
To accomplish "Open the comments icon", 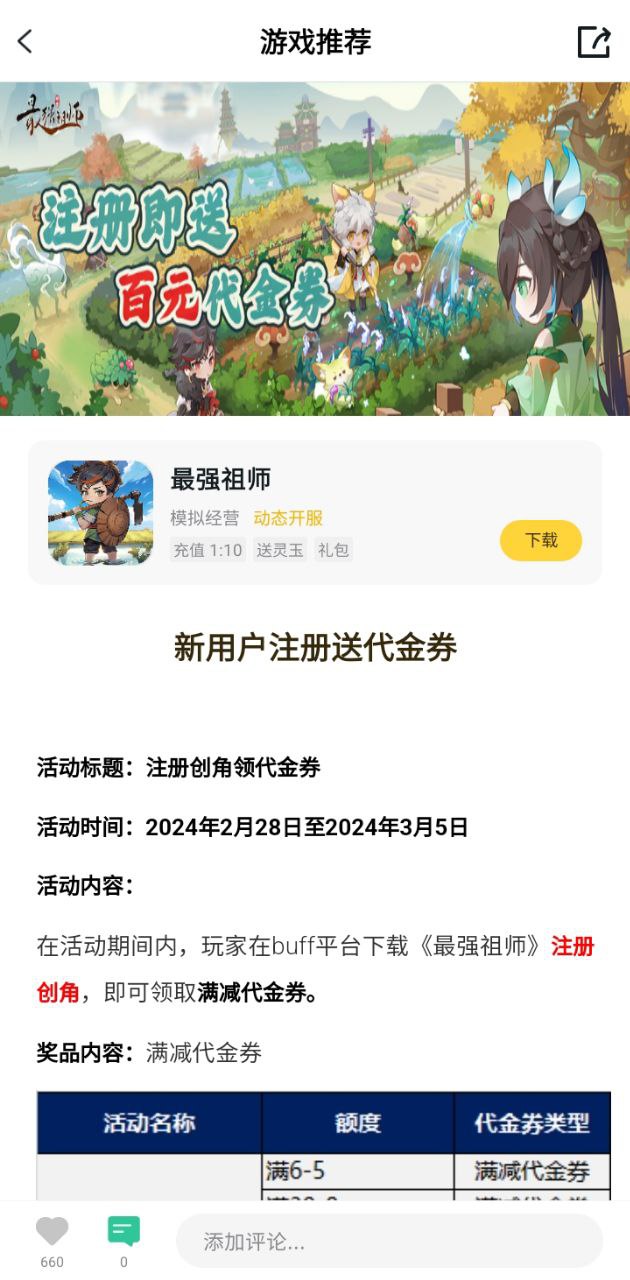I will coord(124,1231).
